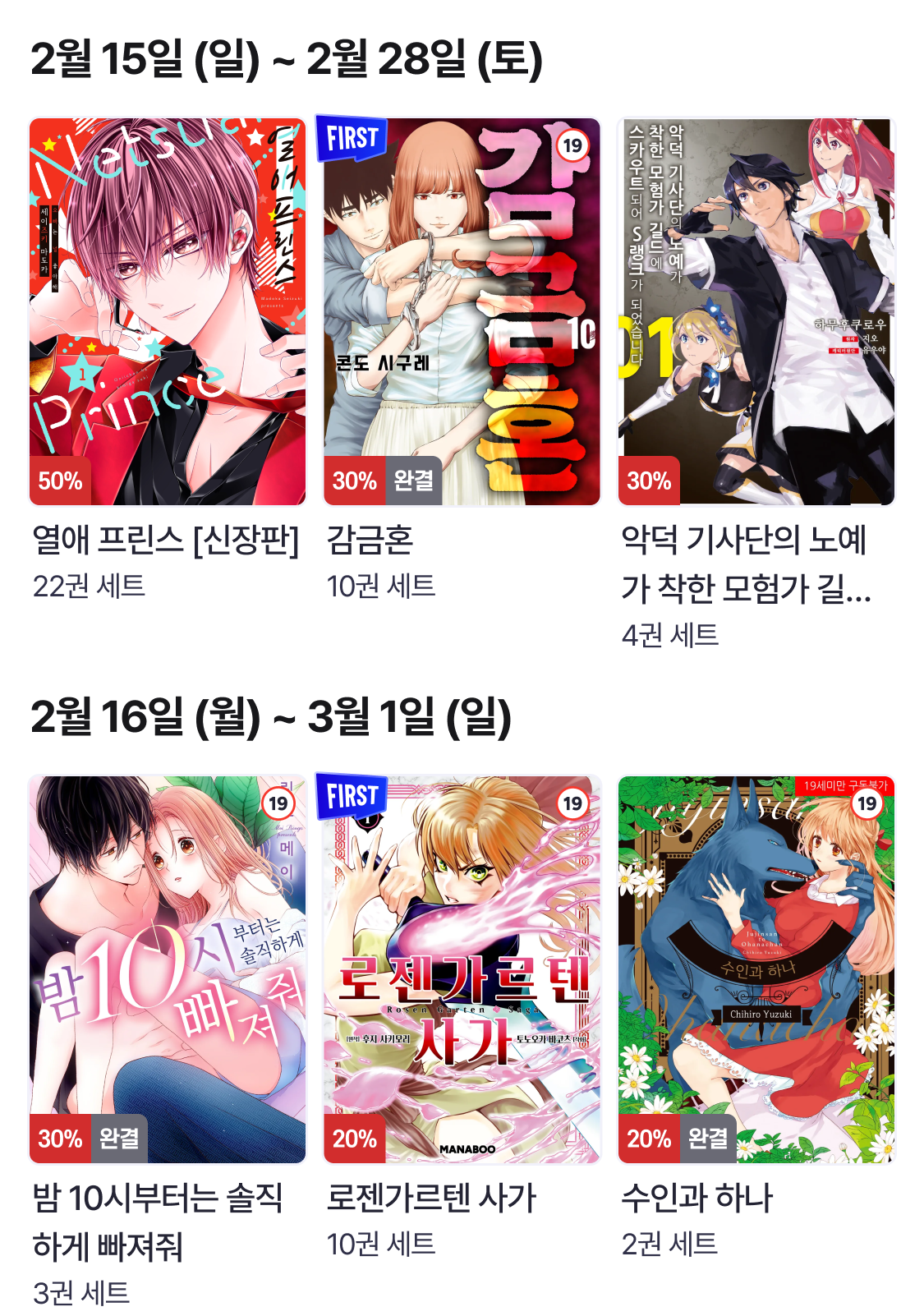Go to the 수인과 하나 2권 세트 item
The image size is (924, 1316).
coord(756,969)
